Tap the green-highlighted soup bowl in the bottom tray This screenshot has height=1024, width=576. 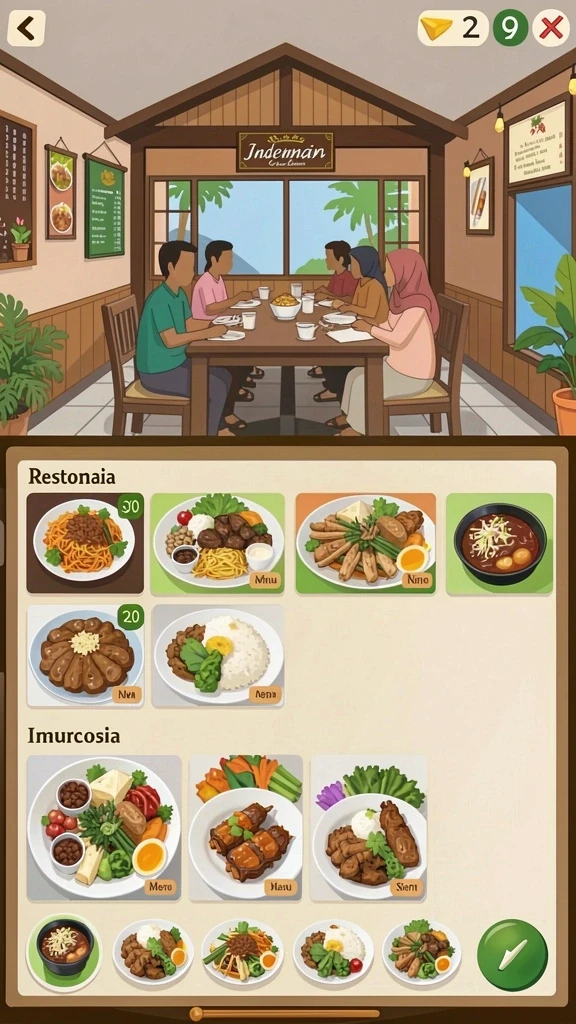[64, 952]
